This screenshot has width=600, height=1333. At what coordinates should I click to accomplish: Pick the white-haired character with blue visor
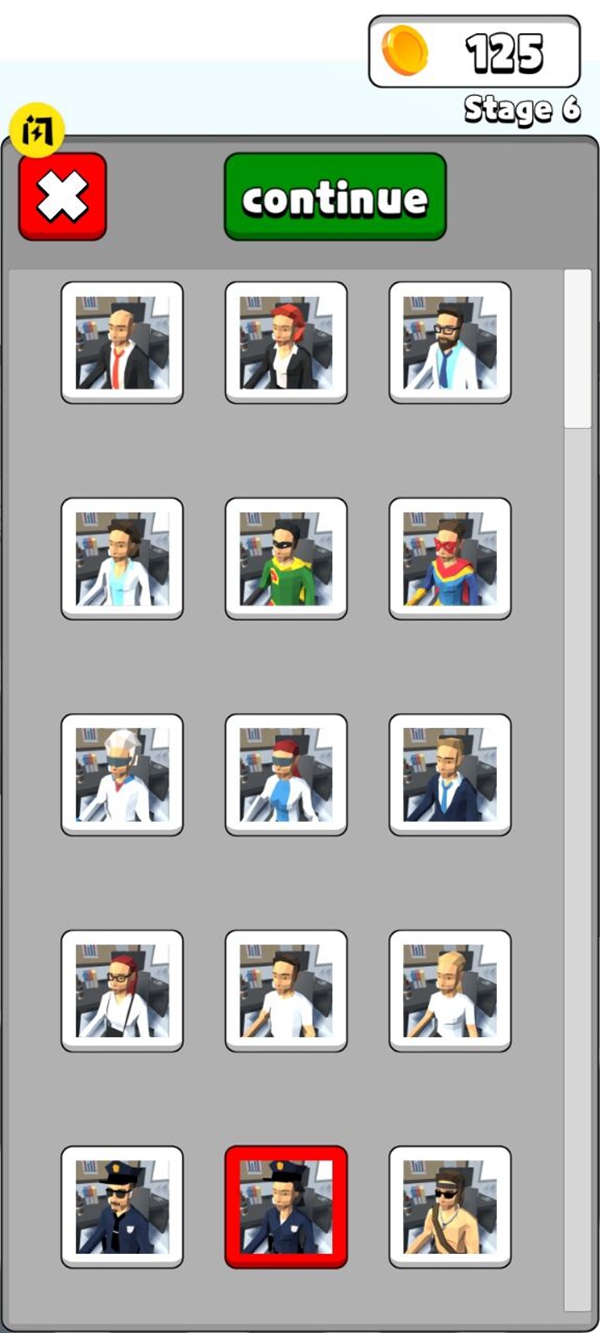(x=122, y=774)
